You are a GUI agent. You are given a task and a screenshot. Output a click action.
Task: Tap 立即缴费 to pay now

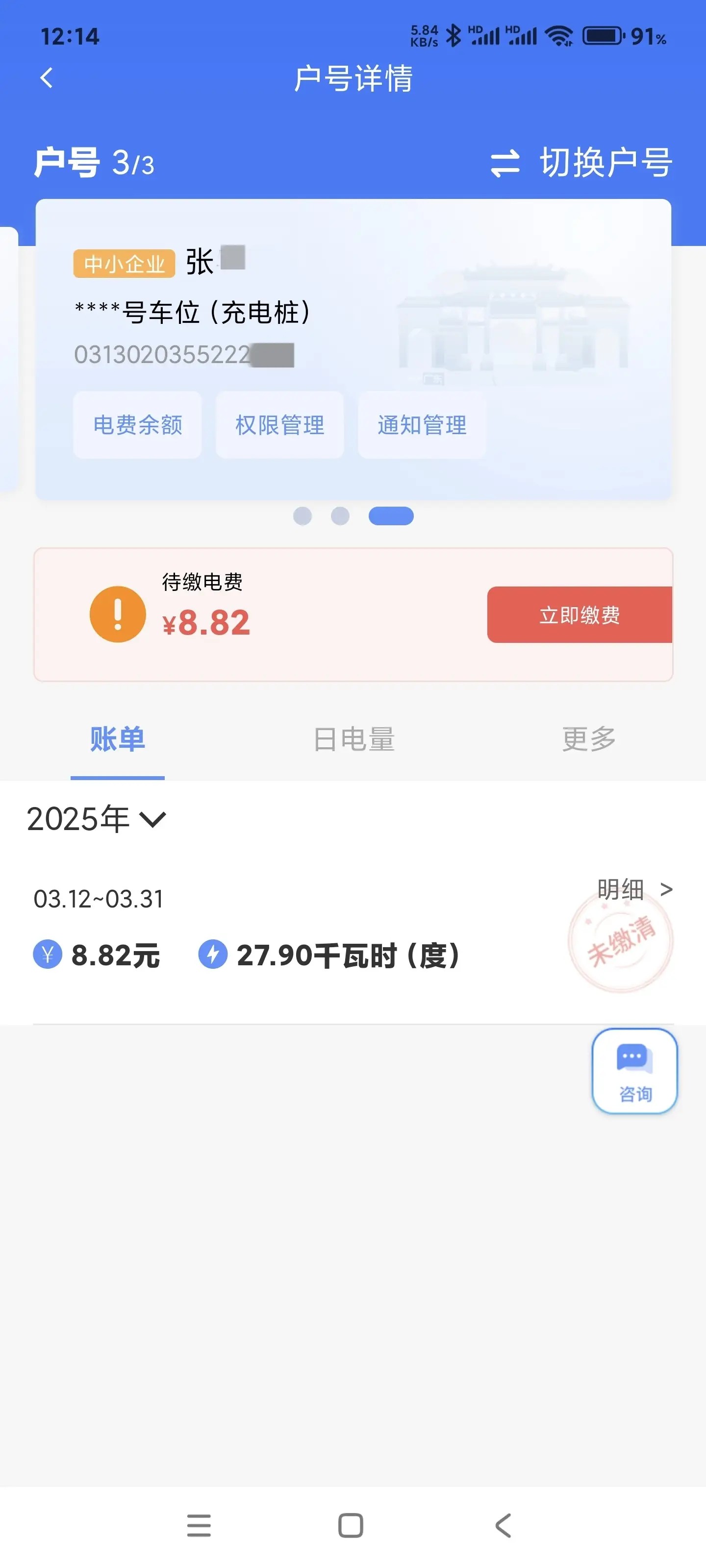[580, 615]
